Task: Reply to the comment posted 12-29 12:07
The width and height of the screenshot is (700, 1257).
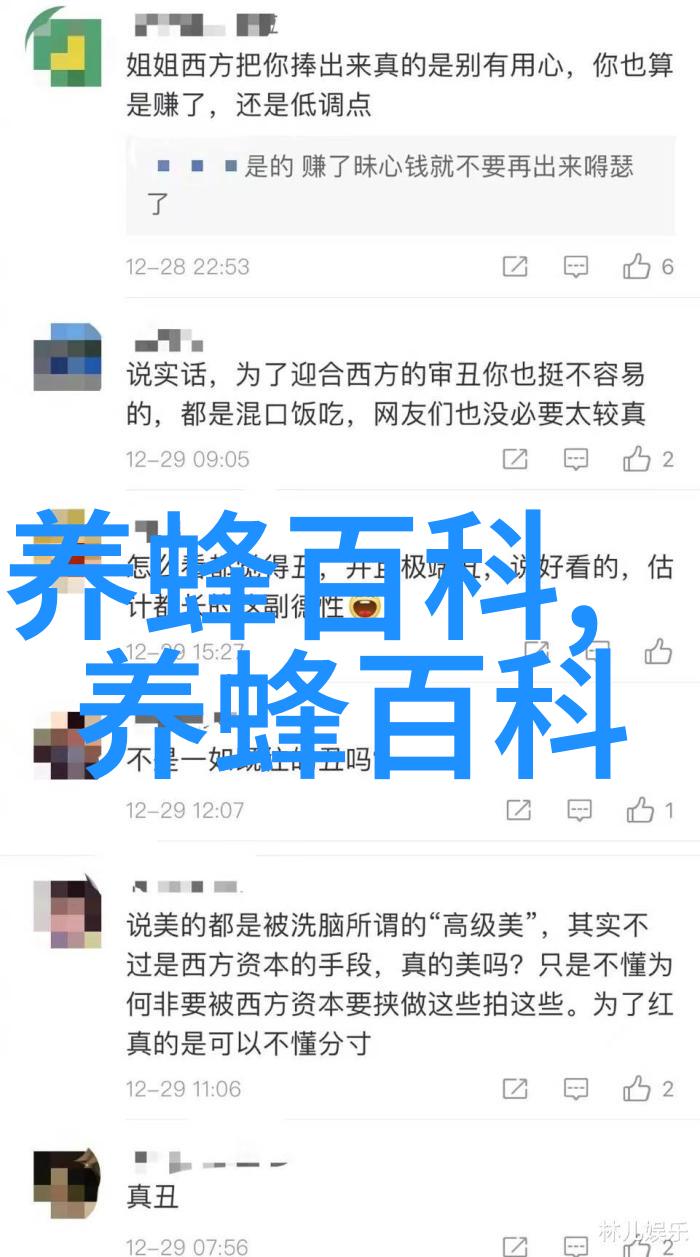Action: point(579,810)
